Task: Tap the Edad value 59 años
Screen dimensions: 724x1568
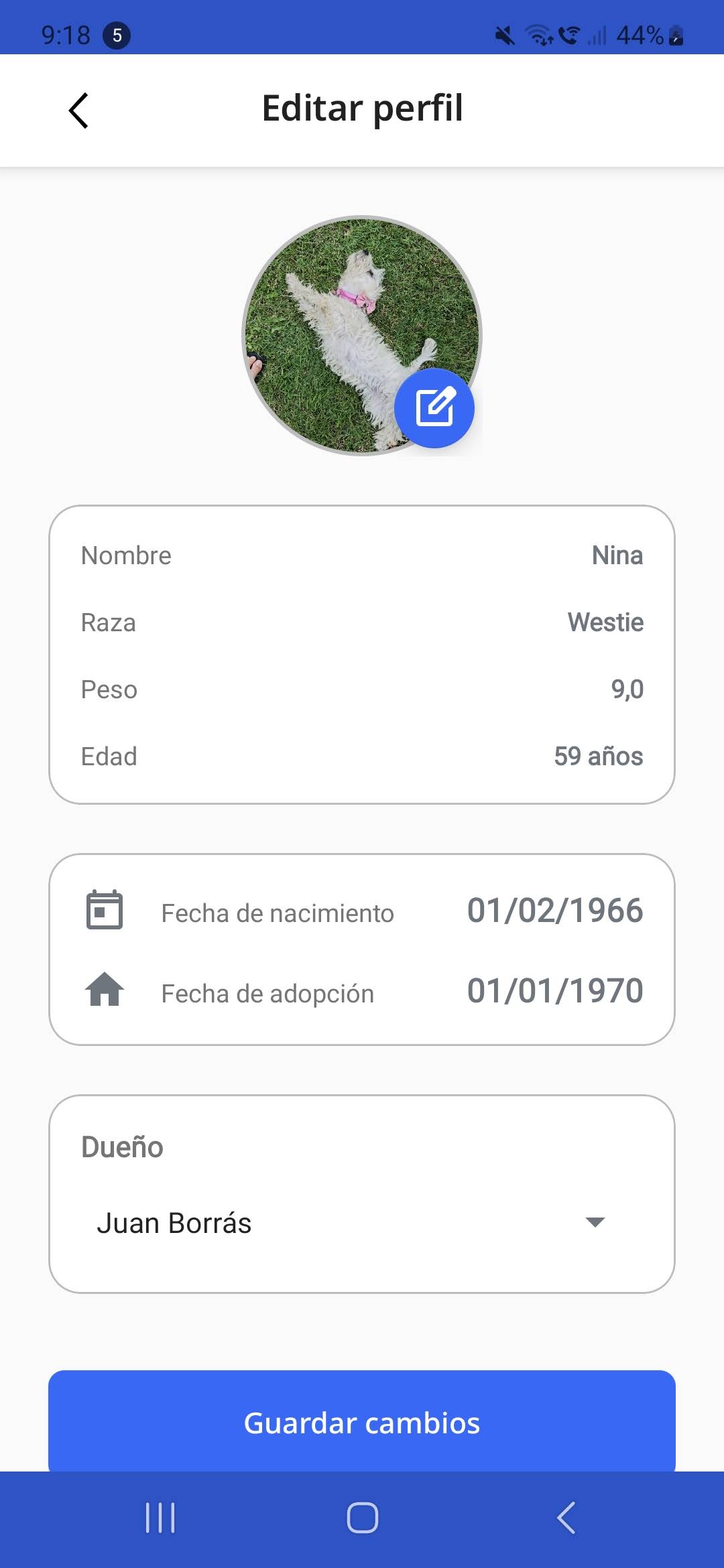Action: [x=598, y=756]
